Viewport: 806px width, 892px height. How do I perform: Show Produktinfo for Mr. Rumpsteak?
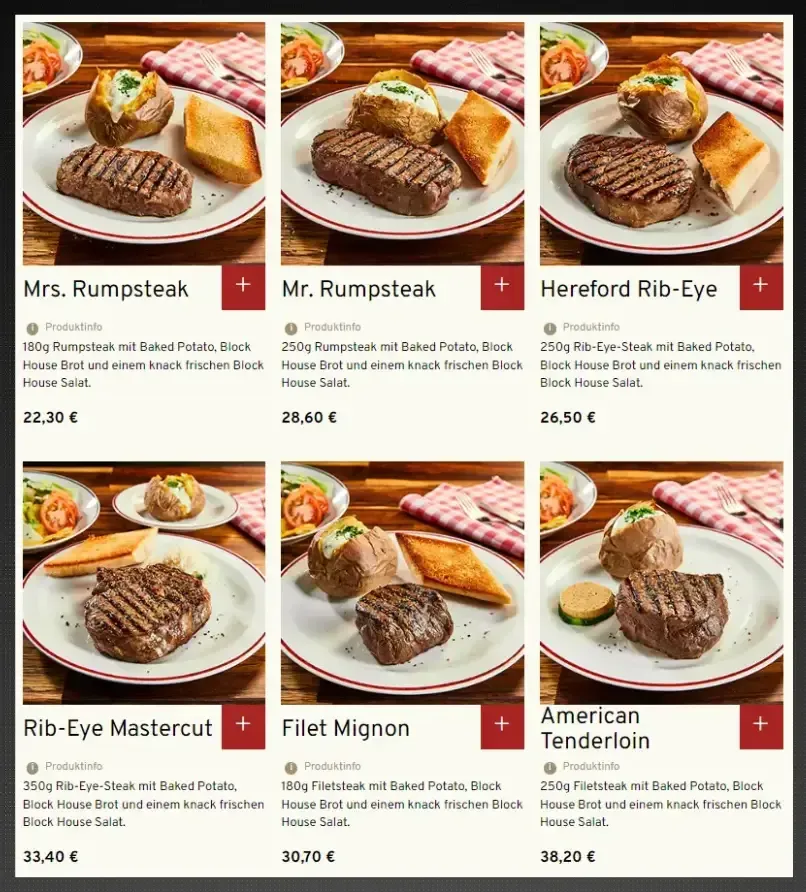click(x=324, y=327)
